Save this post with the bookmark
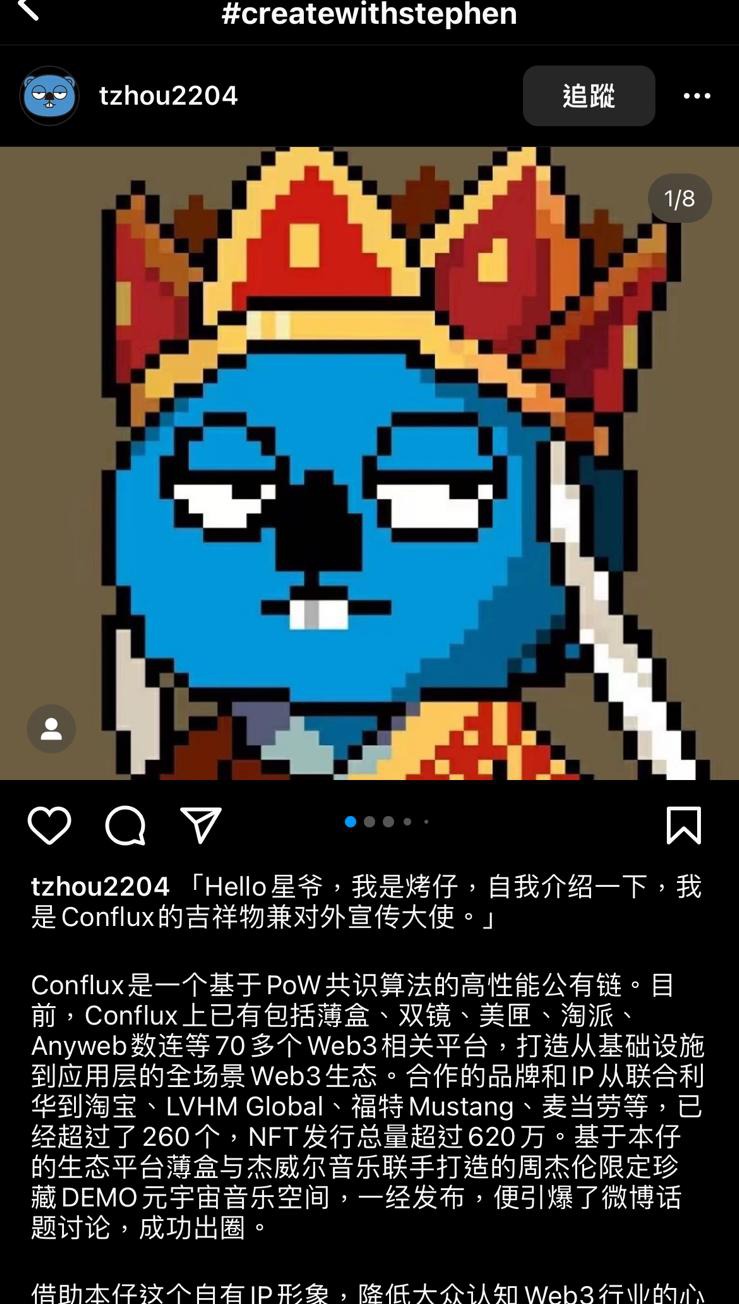 click(684, 826)
